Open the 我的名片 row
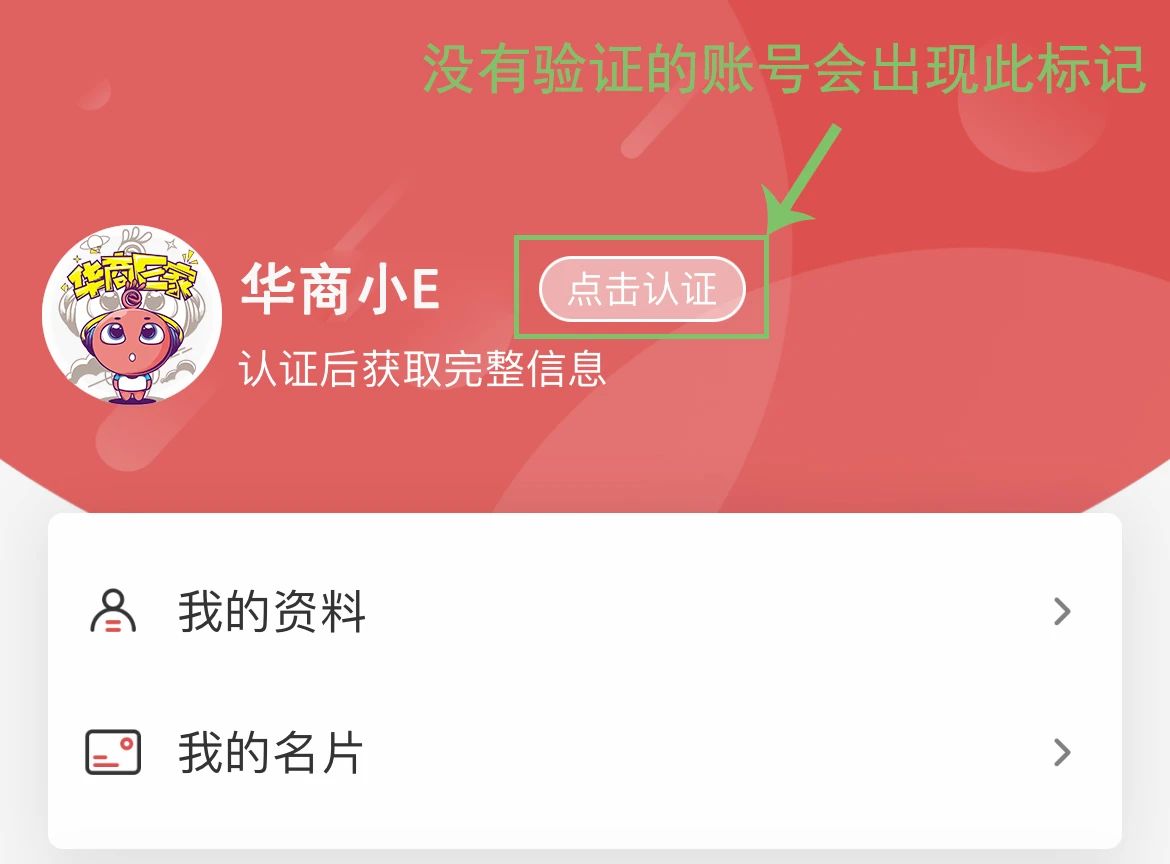Image resolution: width=1170 pixels, height=864 pixels. click(x=584, y=752)
